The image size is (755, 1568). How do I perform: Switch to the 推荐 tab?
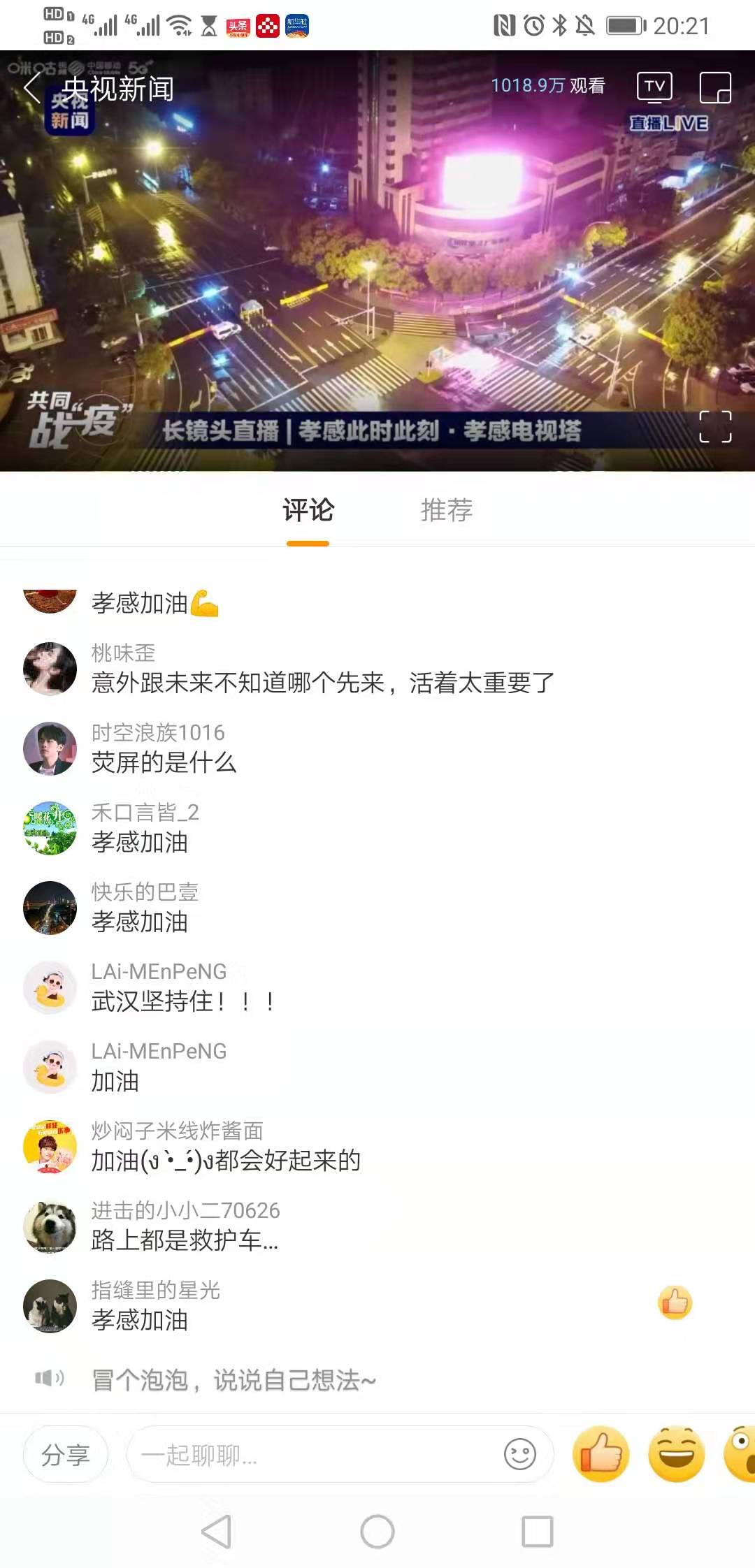tap(446, 510)
